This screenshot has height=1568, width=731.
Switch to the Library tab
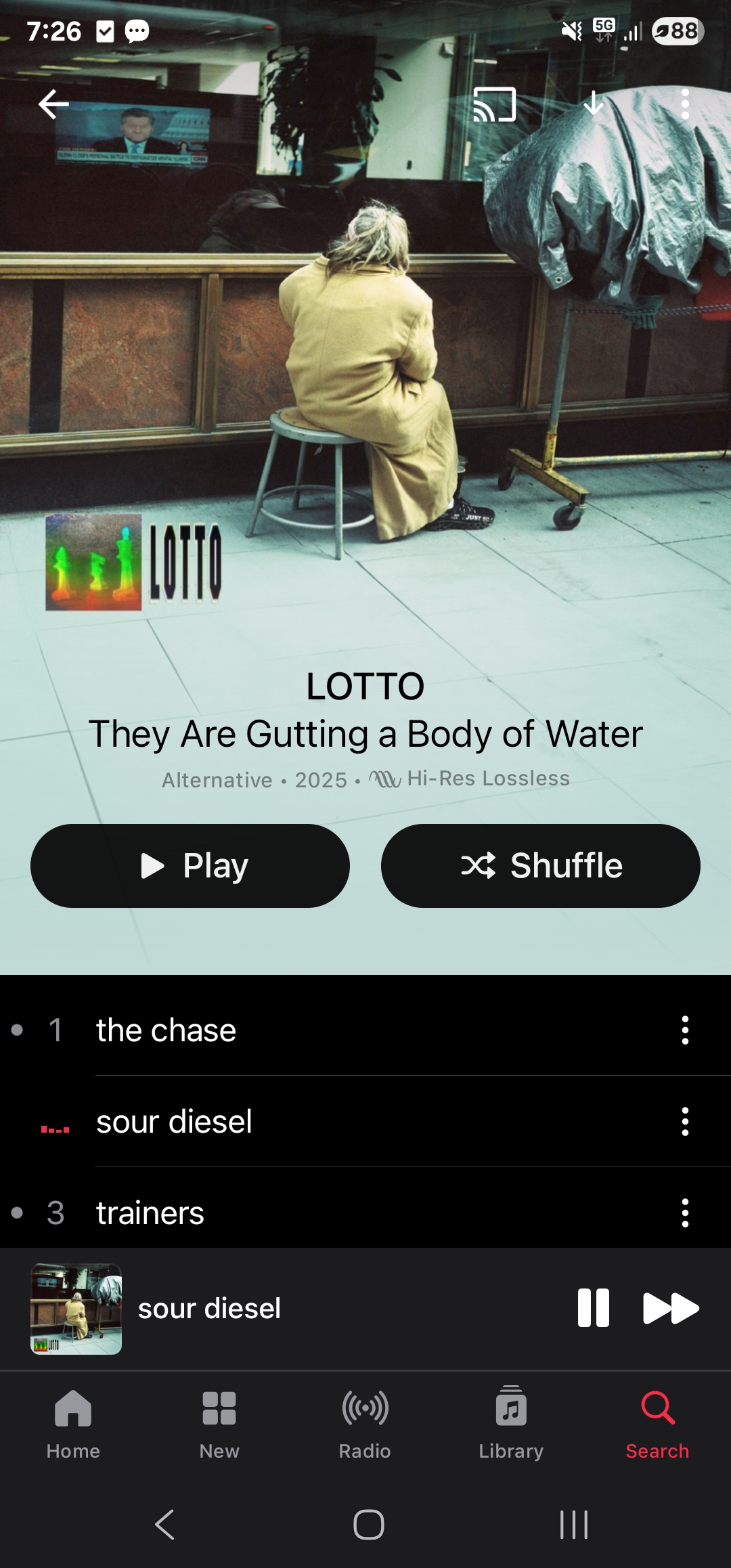pos(511,1424)
